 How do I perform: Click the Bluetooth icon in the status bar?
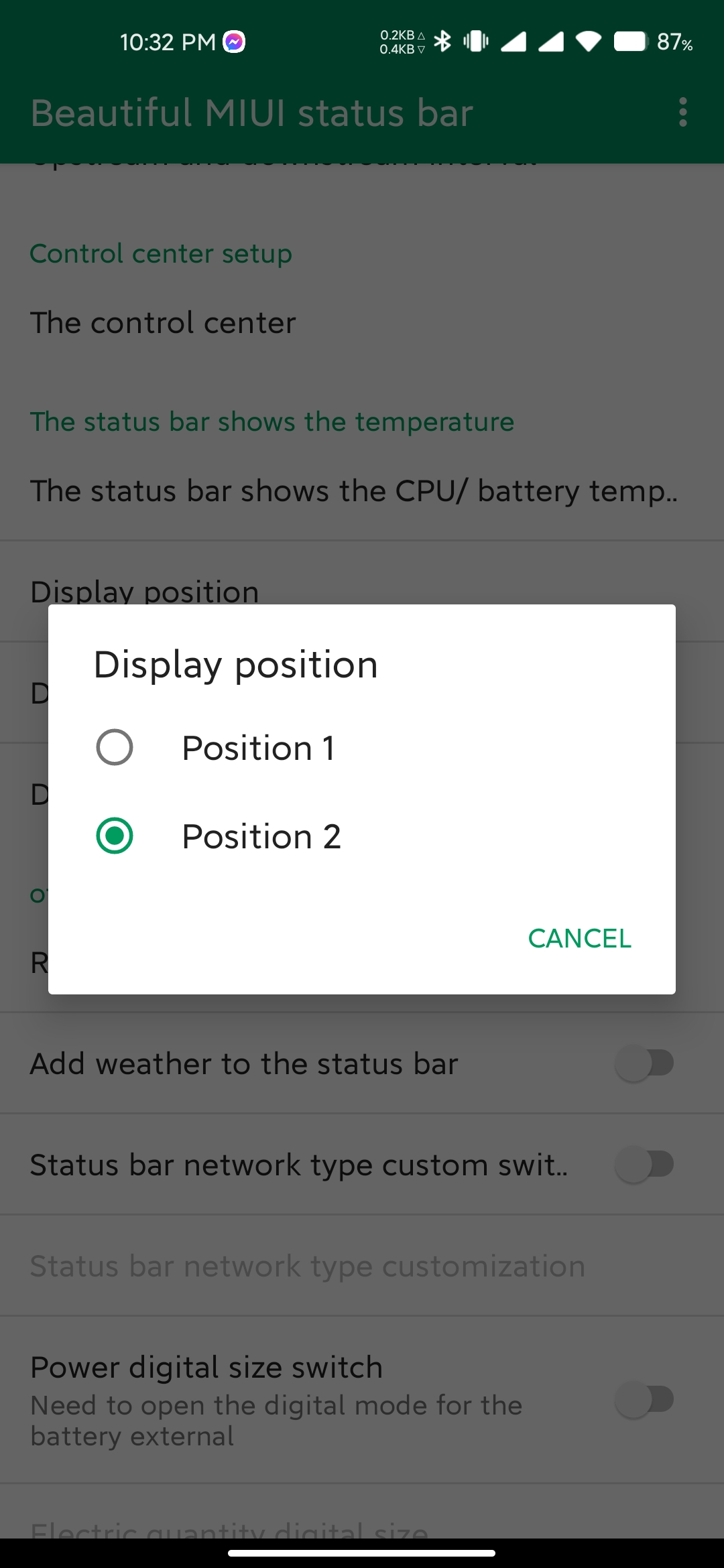pyautogui.click(x=442, y=42)
